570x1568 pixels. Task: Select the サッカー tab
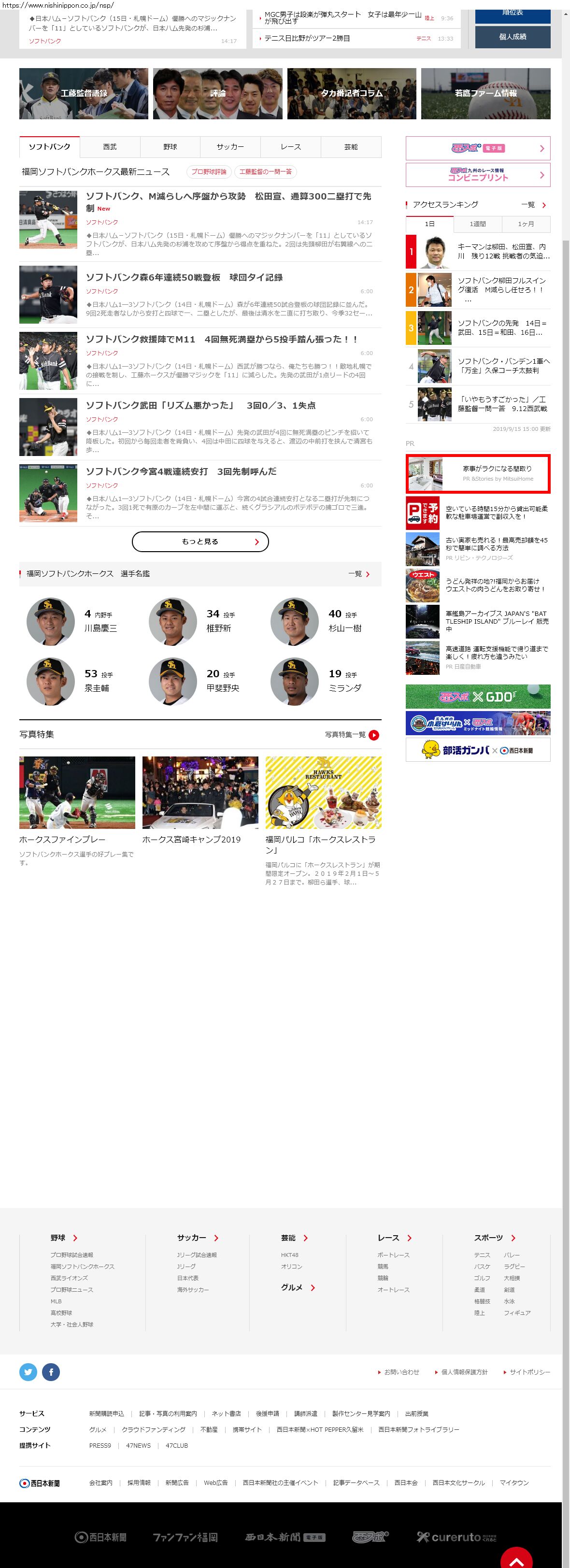tap(230, 147)
